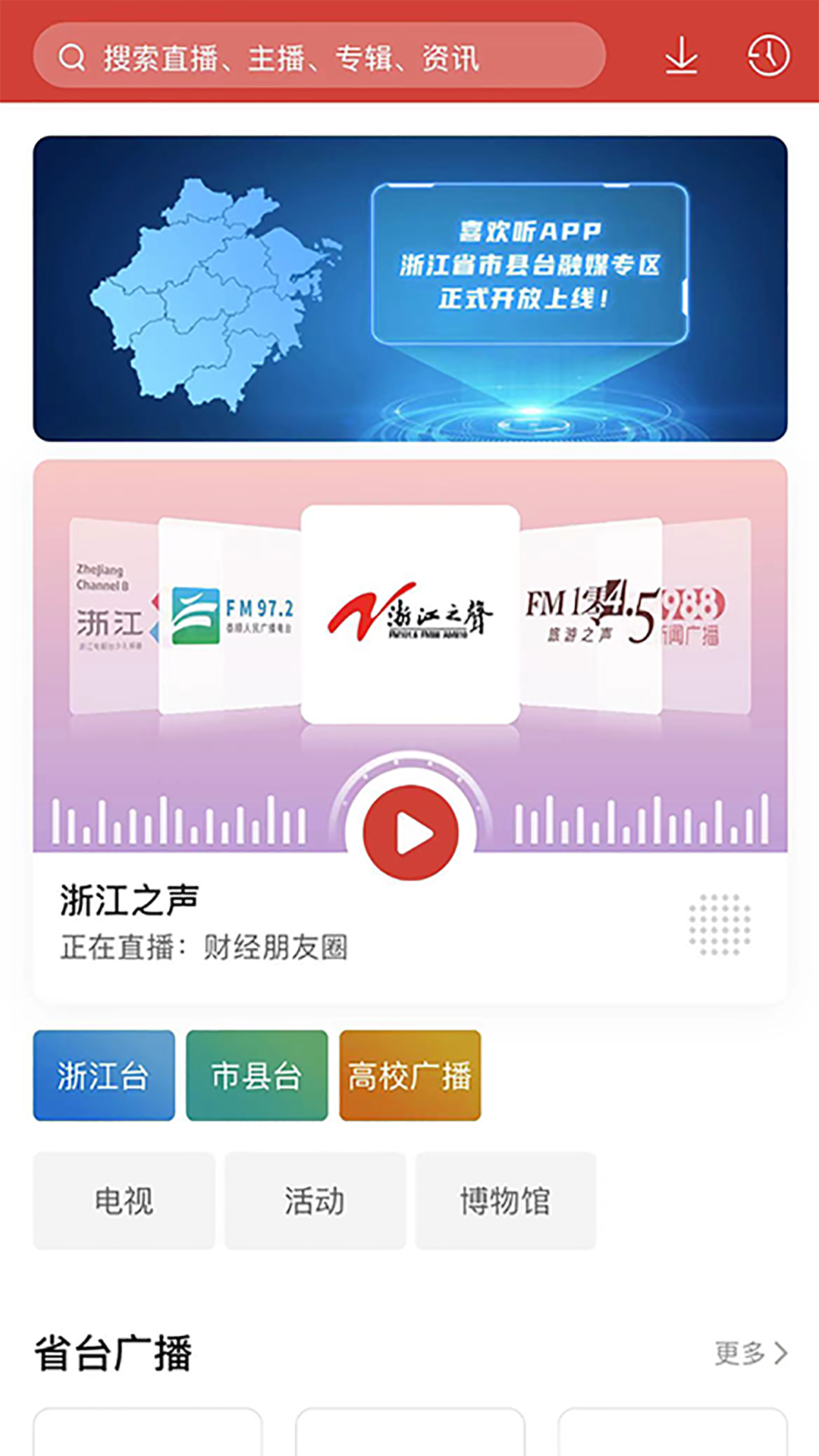The height and width of the screenshot is (1456, 819).
Task: Open the Zhejiang media zone launch banner
Action: click(x=409, y=288)
